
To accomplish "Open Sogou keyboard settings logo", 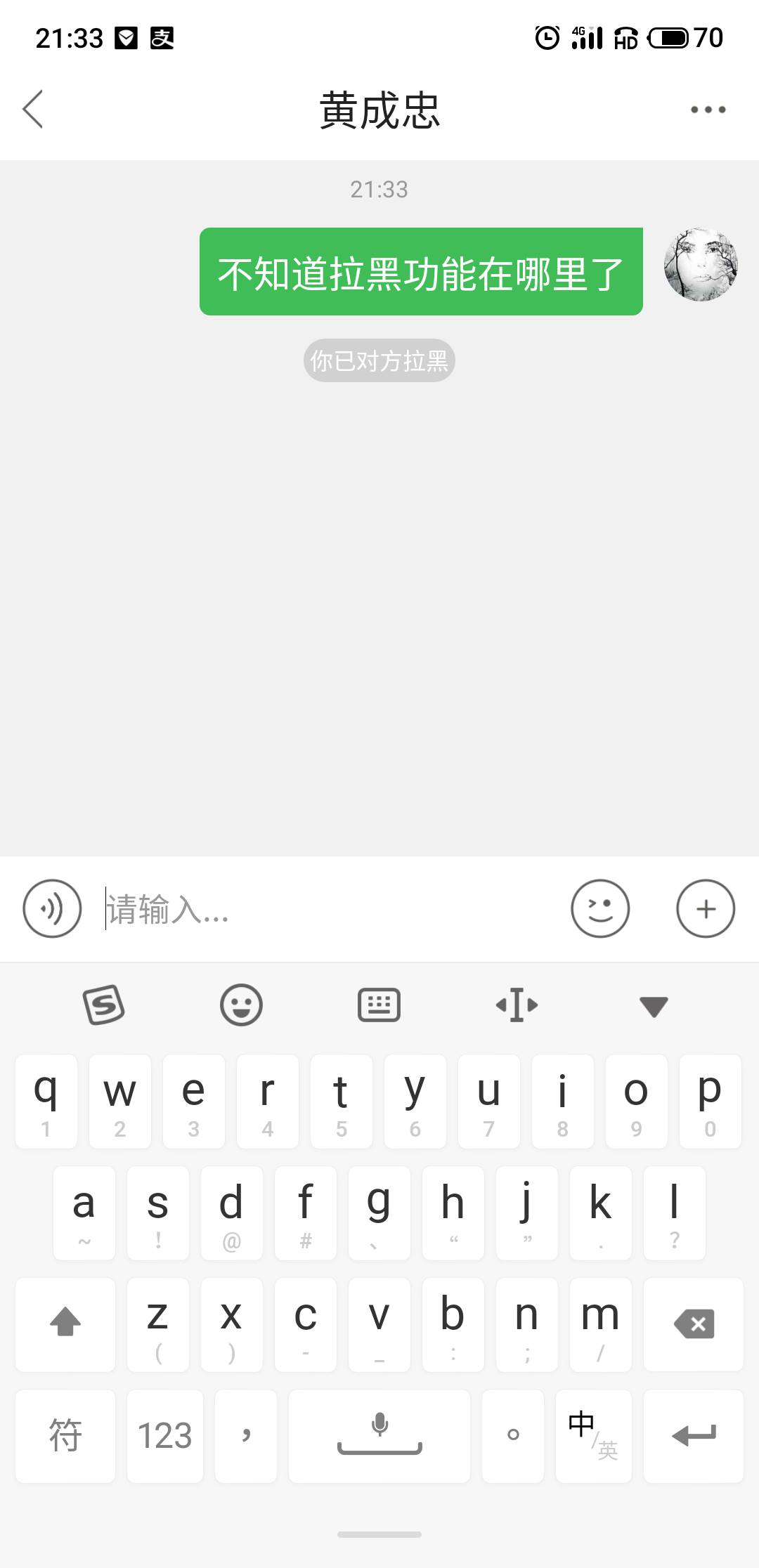I will [x=104, y=1005].
